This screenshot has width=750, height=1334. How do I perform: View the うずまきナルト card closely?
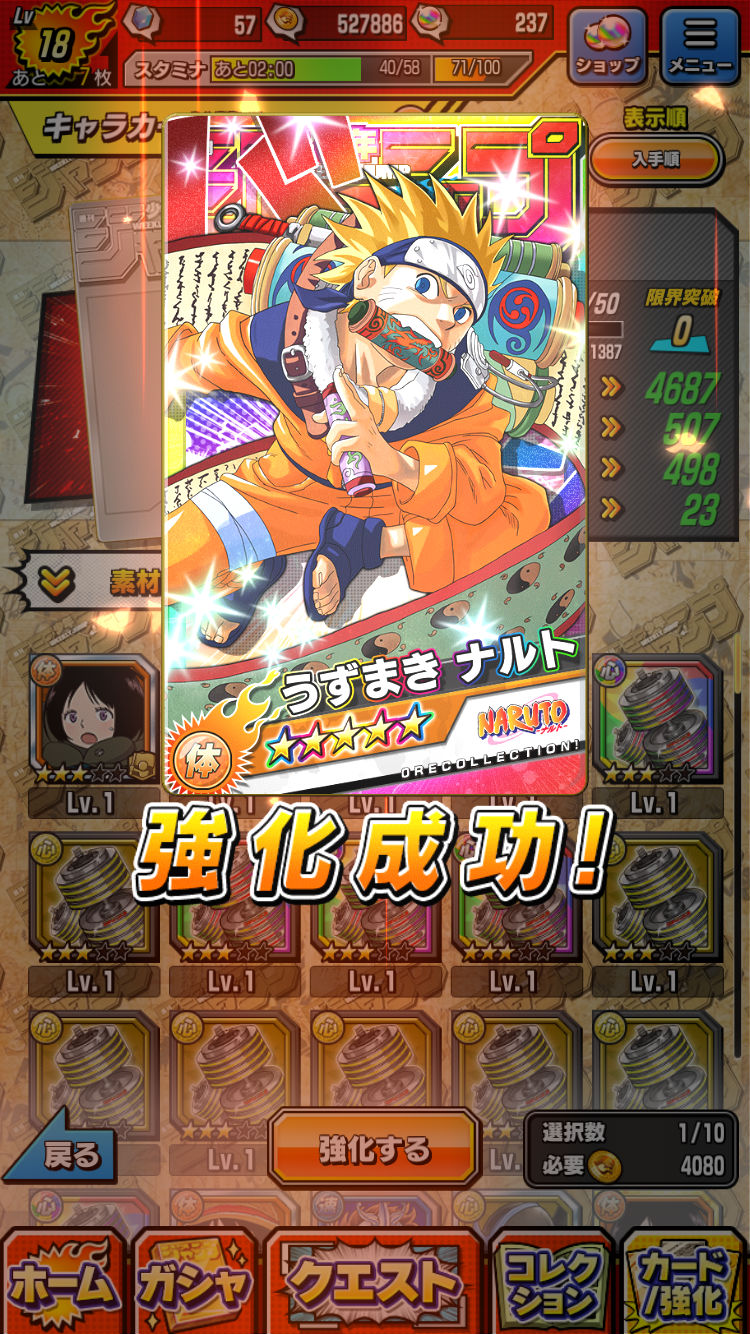point(375,455)
